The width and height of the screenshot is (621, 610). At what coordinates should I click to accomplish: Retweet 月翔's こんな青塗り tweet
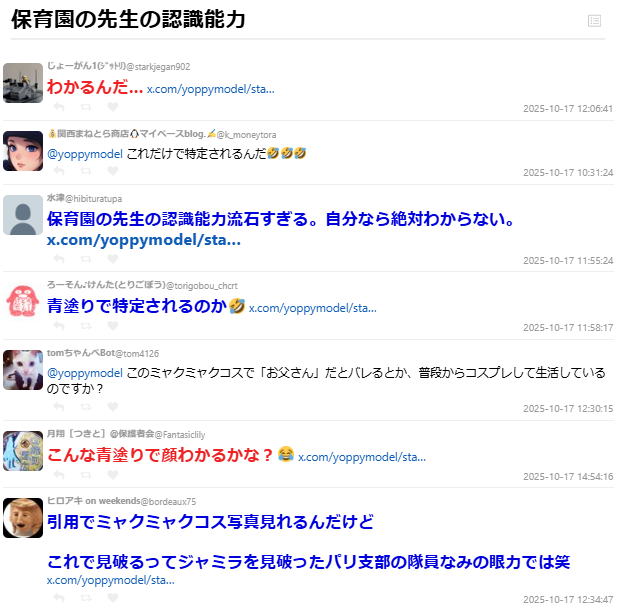[86, 475]
